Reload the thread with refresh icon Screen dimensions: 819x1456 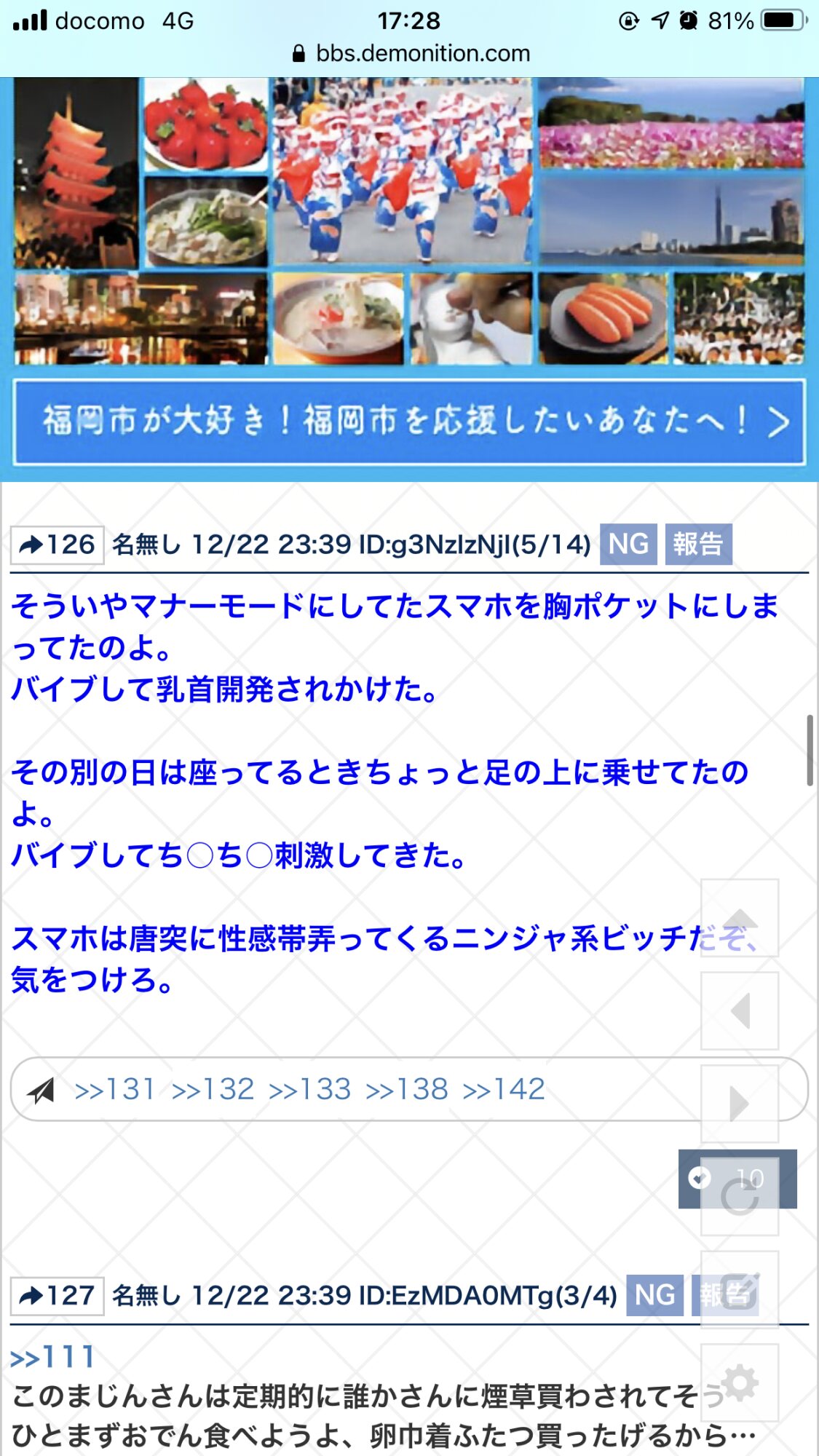pos(740,1198)
